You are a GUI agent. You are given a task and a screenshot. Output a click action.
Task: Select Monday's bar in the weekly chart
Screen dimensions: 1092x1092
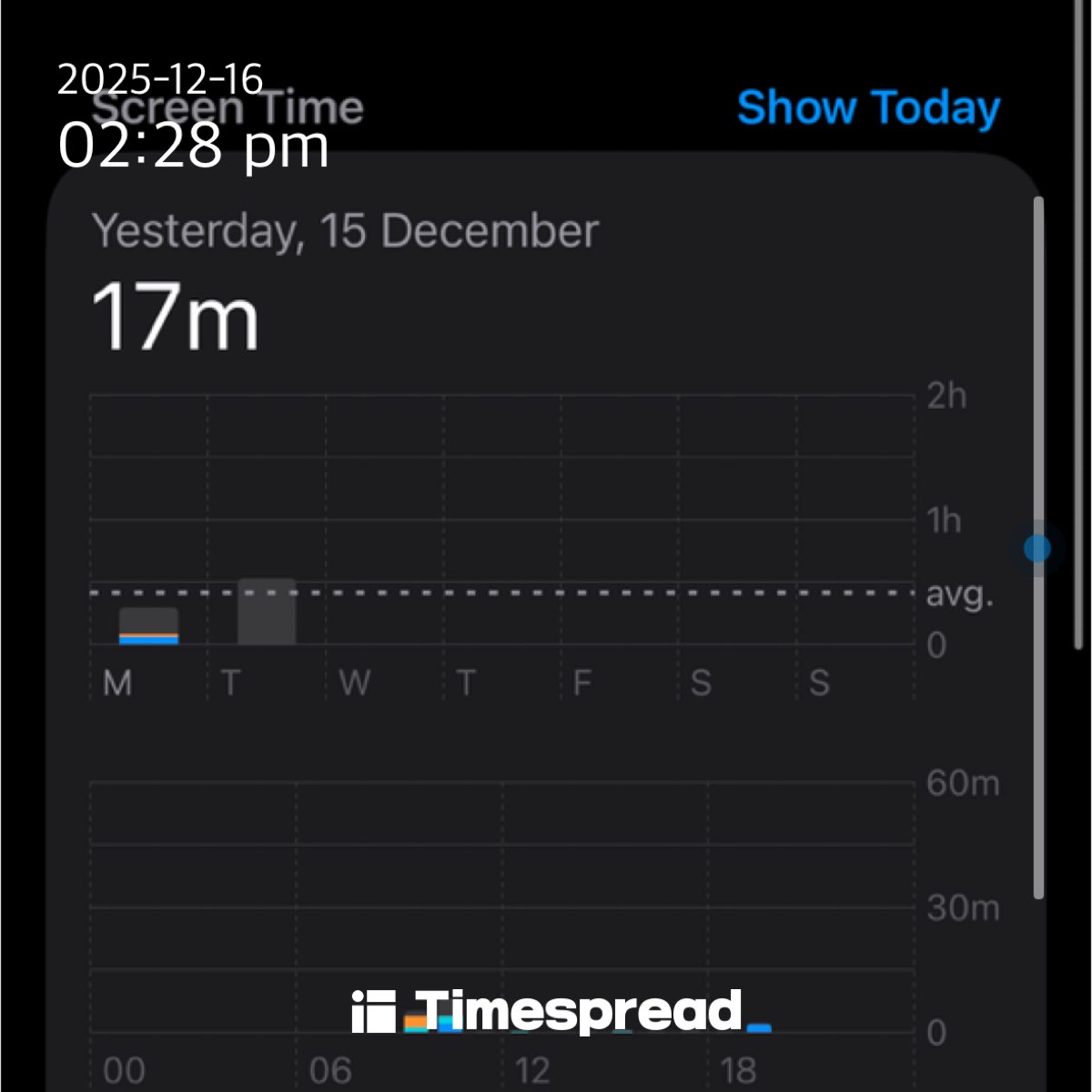[x=148, y=626]
